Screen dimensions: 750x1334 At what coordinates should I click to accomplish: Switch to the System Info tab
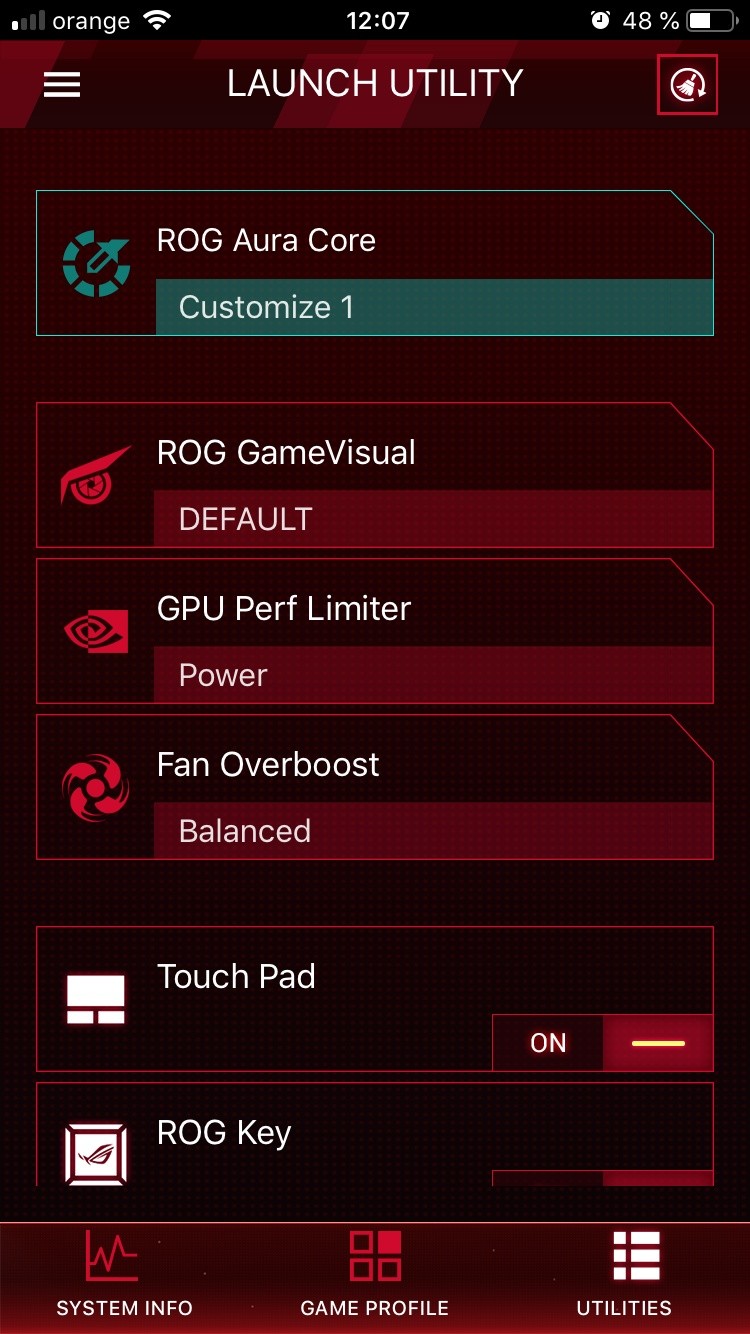[x=124, y=1274]
